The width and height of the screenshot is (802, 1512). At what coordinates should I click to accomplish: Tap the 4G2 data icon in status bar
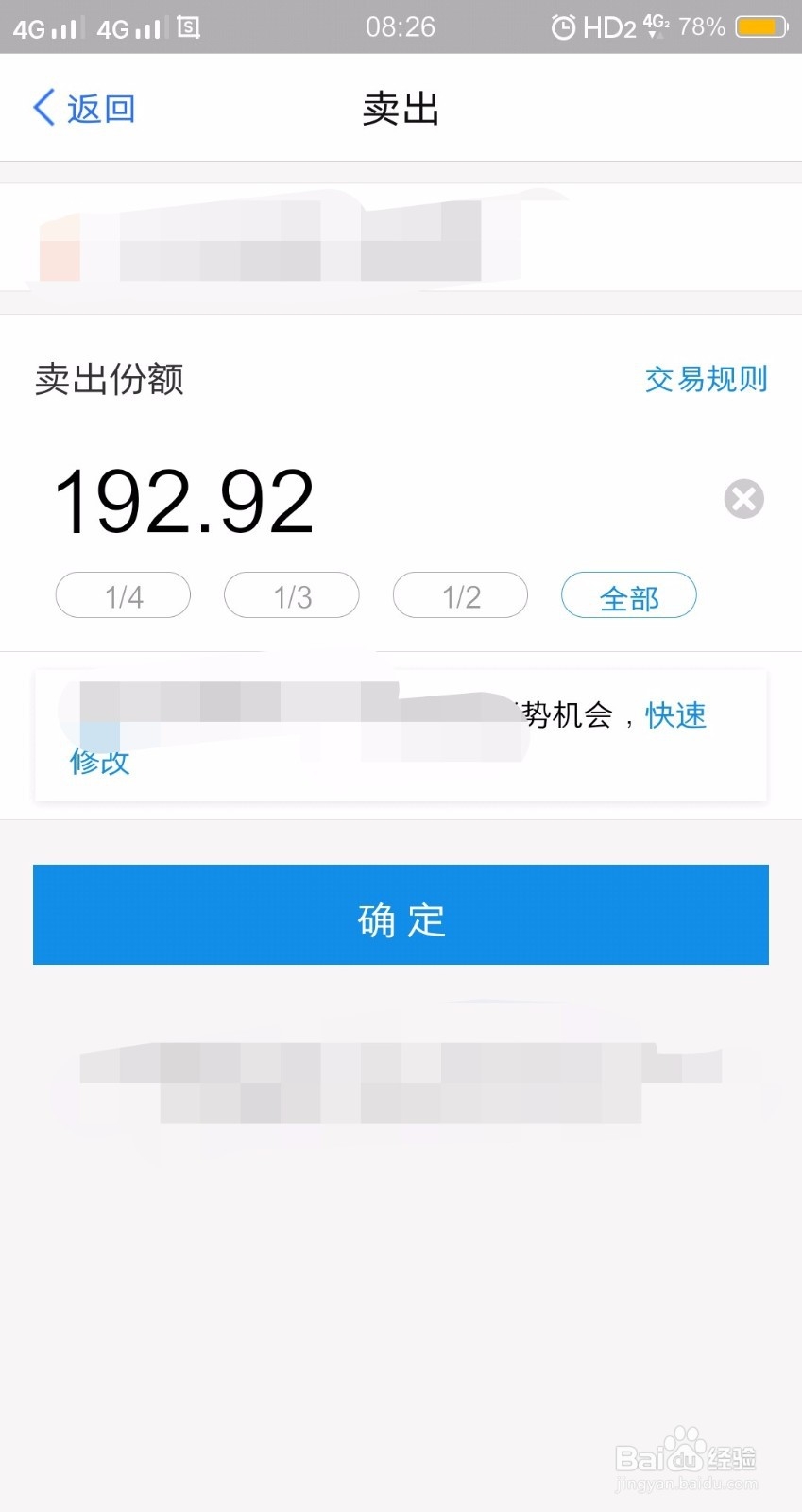[655, 26]
